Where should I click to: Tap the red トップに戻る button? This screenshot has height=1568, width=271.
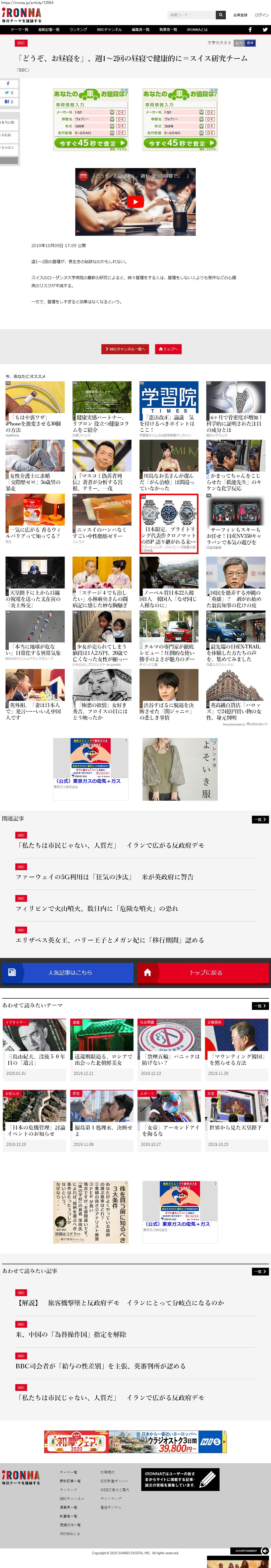click(x=202, y=972)
